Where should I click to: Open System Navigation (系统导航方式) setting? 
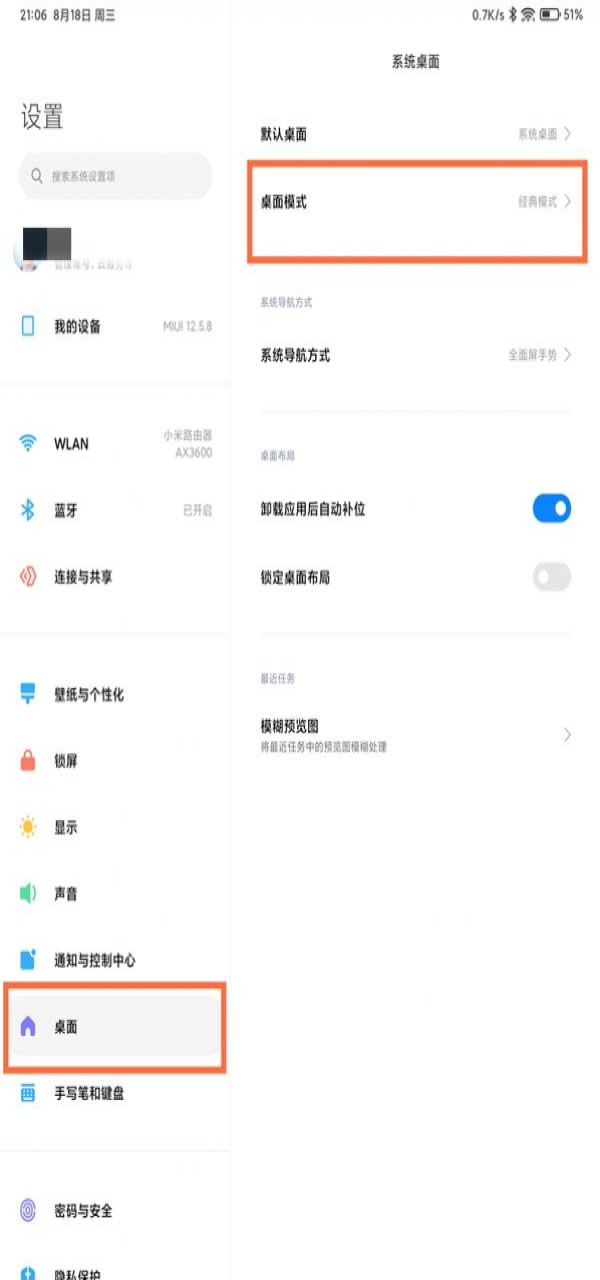tap(415, 355)
